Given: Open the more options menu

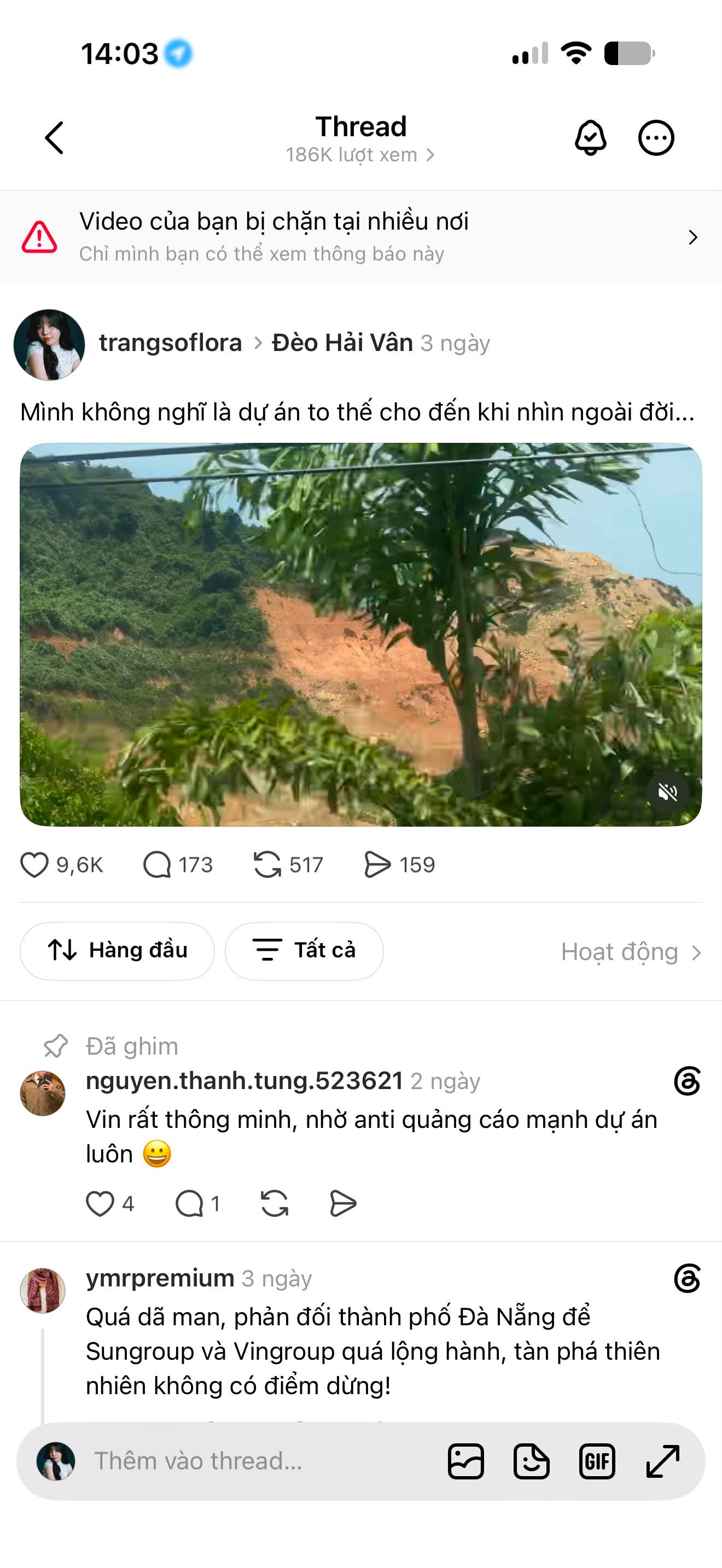Looking at the screenshot, I should click(x=656, y=138).
